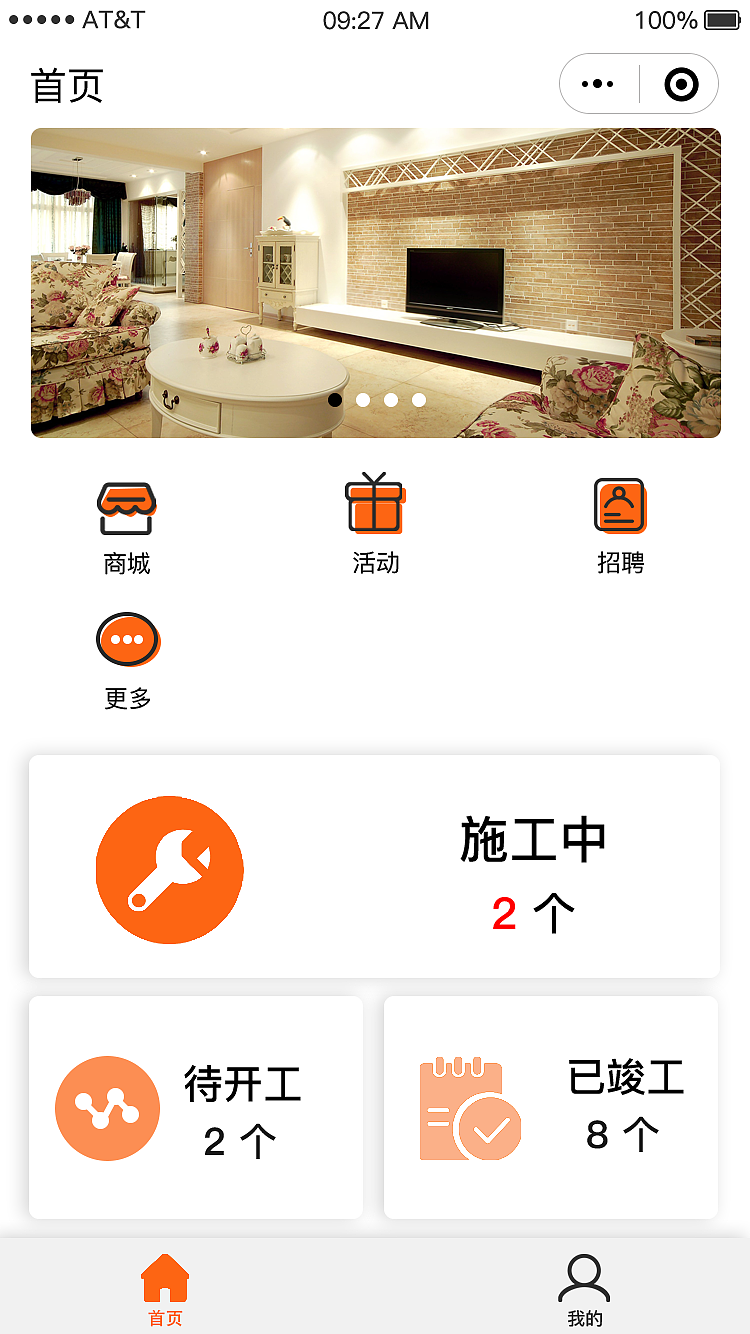Open the mini-program options capsule (three dots)
This screenshot has height=1334, width=750.
598,84
